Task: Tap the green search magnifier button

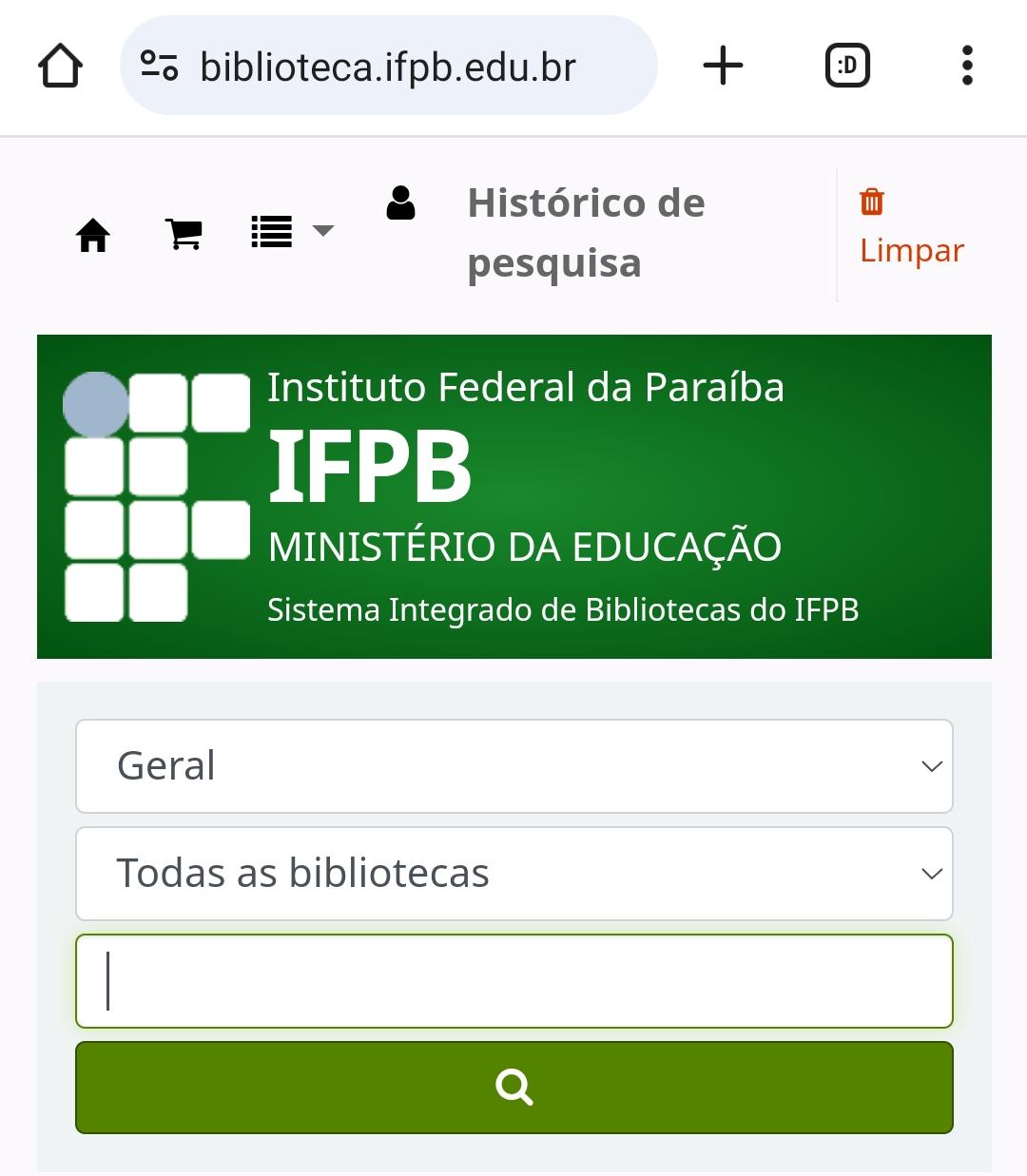Action: point(514,1088)
